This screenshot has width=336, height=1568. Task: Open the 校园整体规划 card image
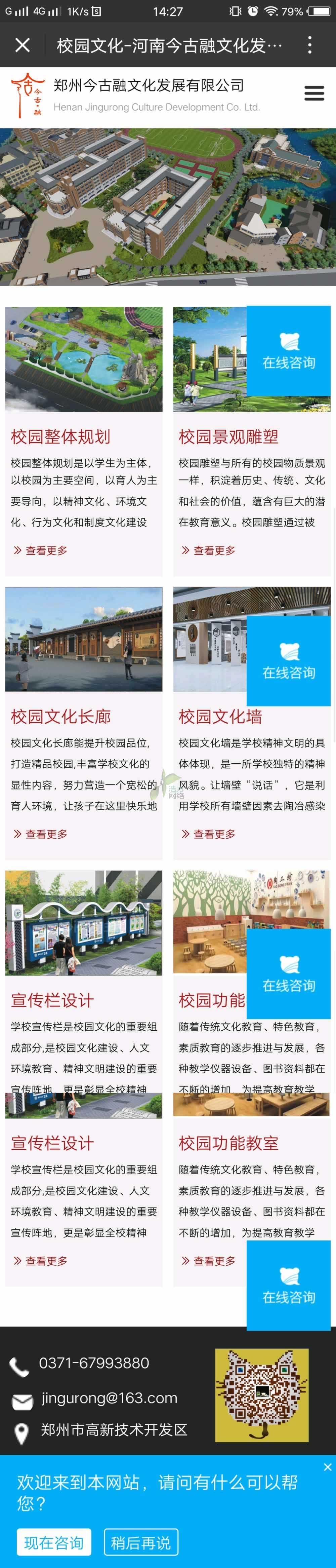coord(84,359)
